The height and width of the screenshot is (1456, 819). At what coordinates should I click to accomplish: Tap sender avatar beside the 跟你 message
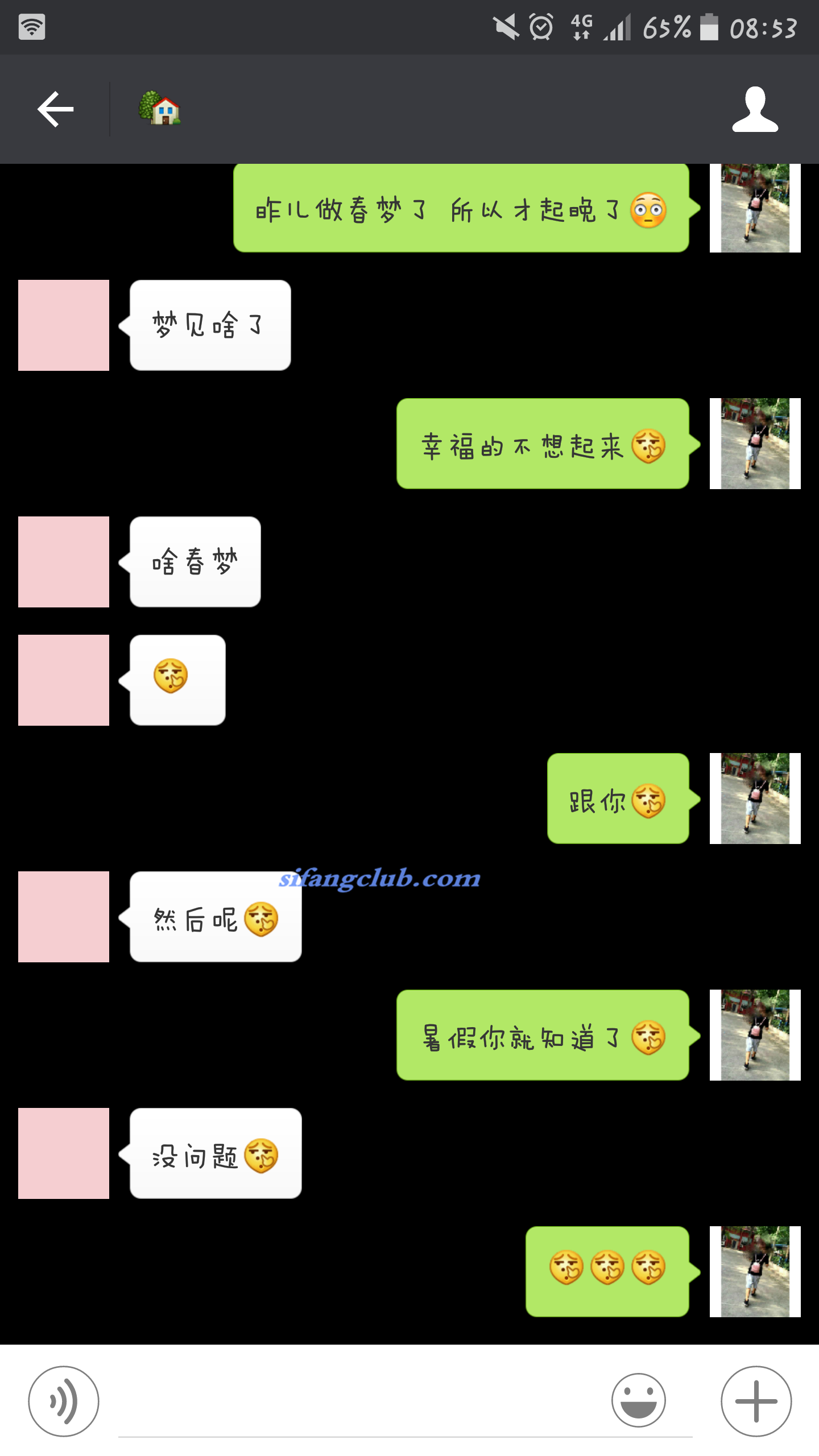[755, 799]
